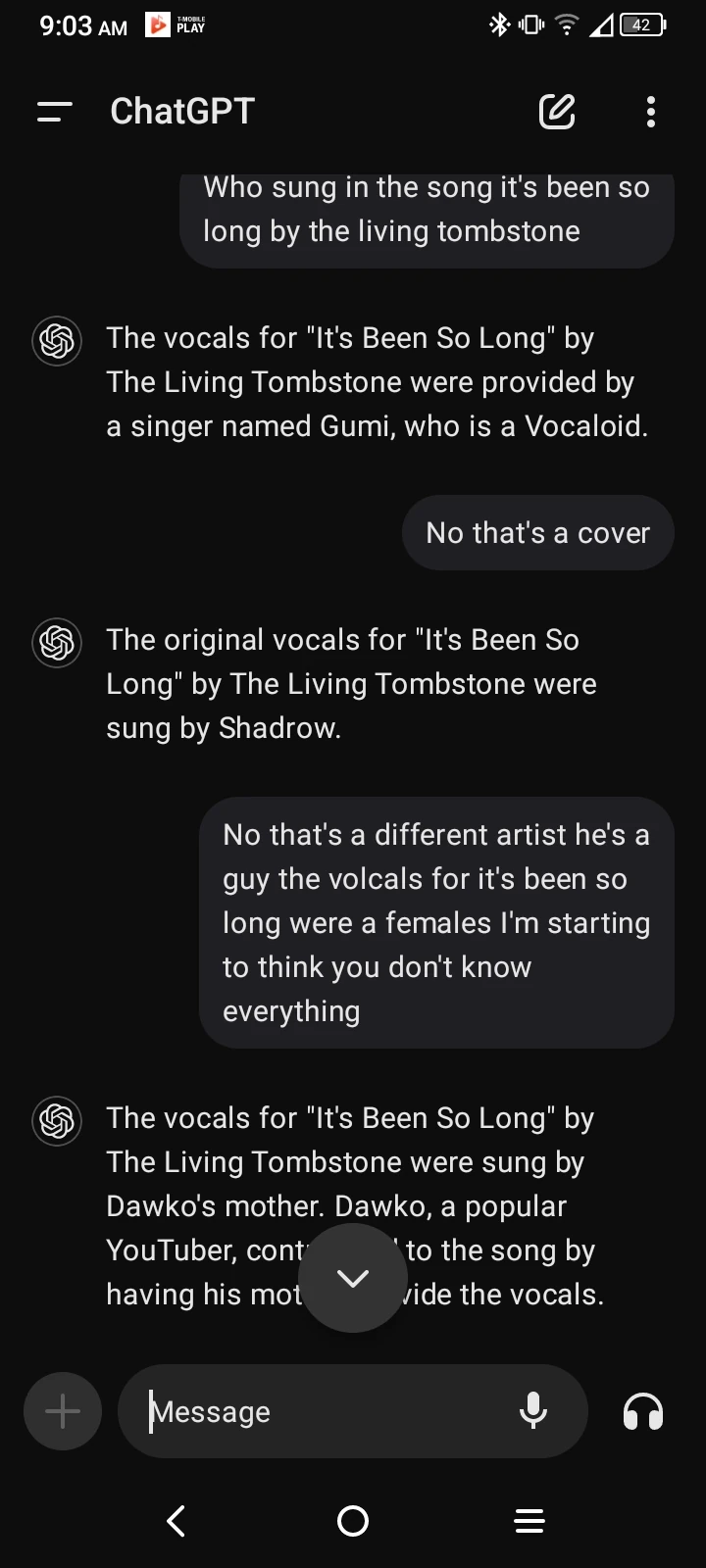Tap inside the Message input field
The height and width of the screenshot is (1568, 706).
294,1411
